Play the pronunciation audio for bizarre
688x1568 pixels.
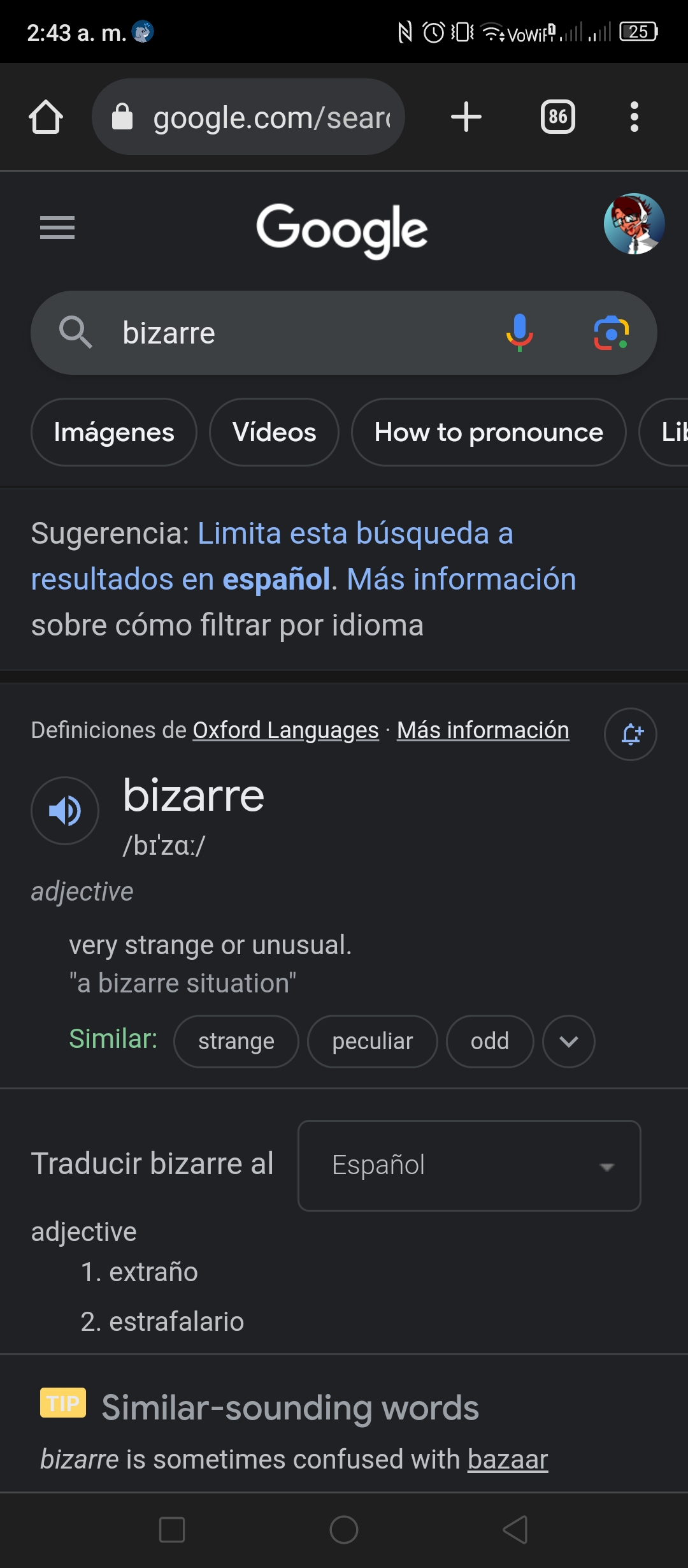point(65,811)
